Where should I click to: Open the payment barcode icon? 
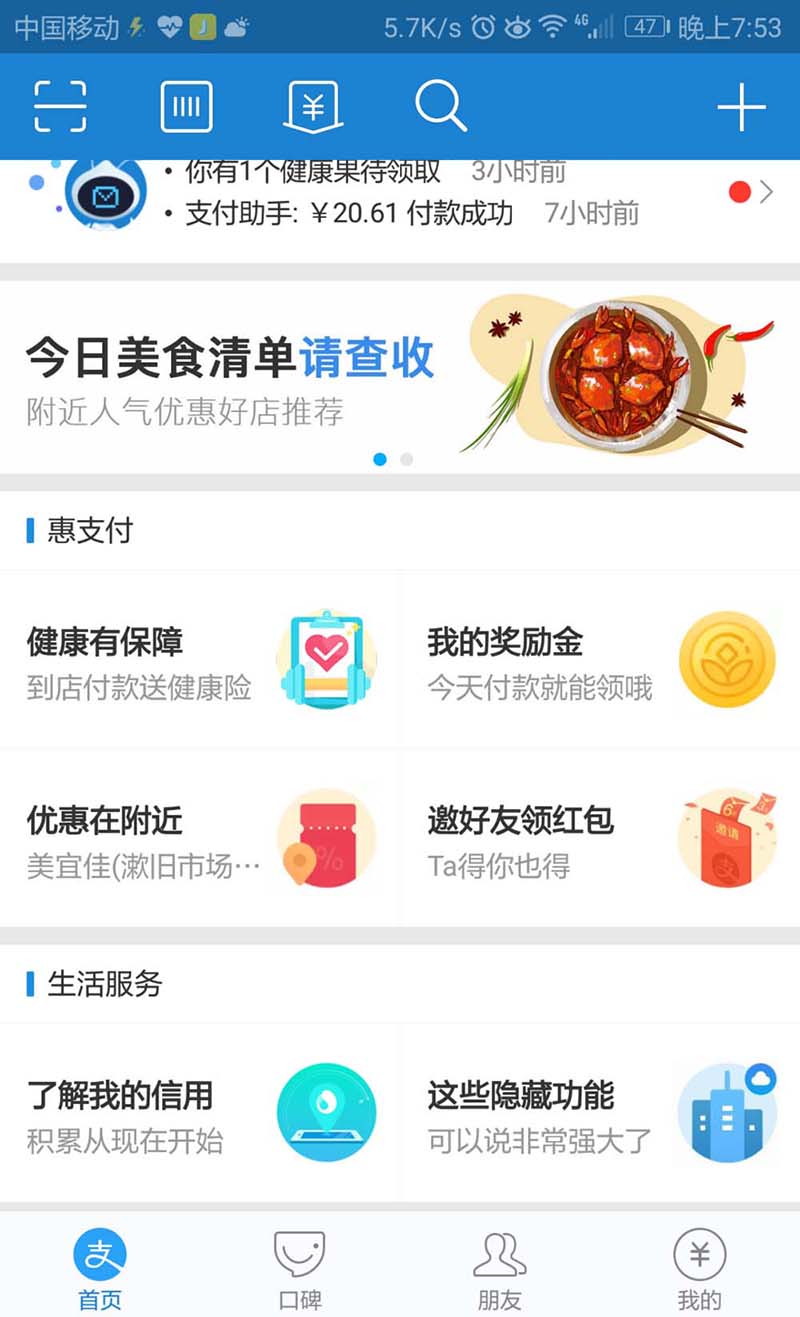[x=186, y=105]
